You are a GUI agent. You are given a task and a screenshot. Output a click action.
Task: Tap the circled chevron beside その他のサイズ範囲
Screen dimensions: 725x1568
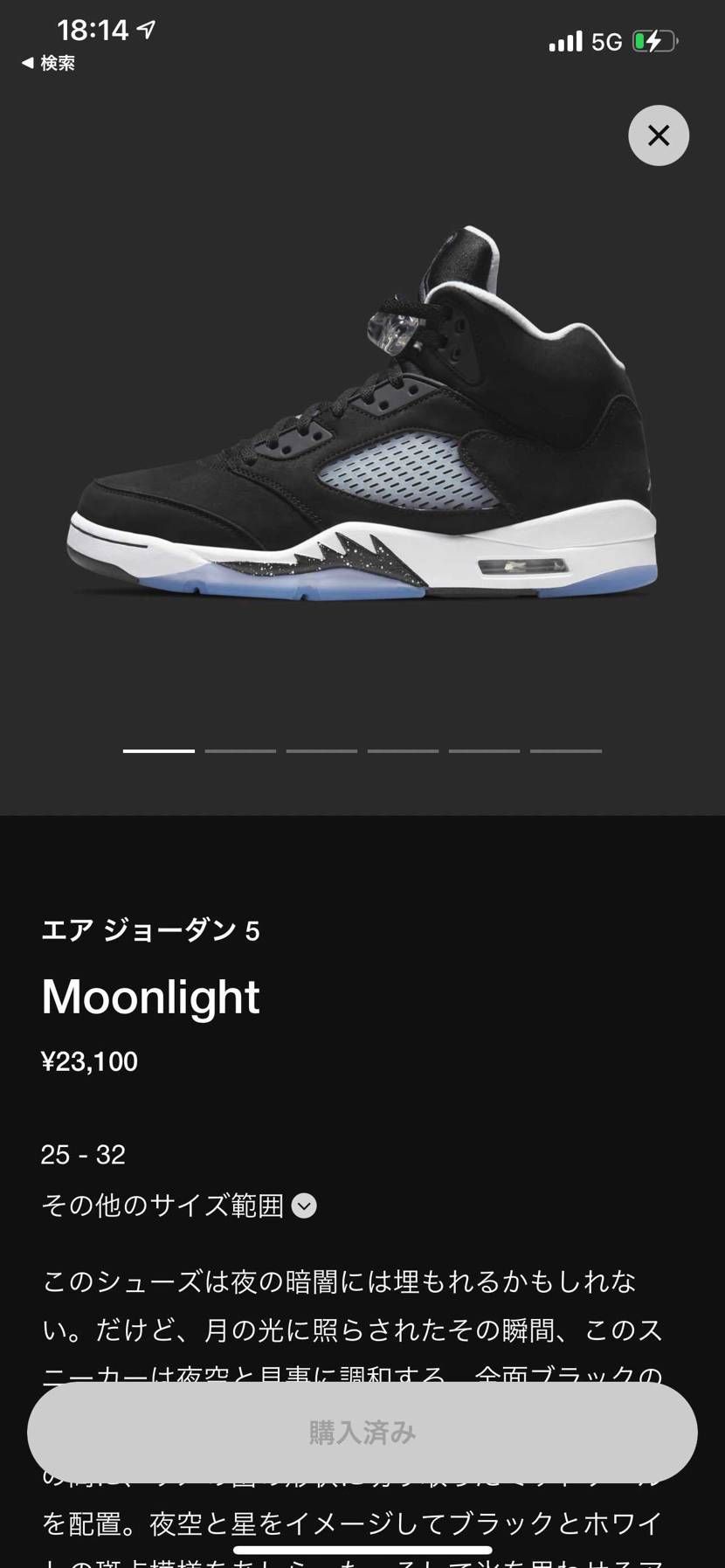tap(304, 1205)
